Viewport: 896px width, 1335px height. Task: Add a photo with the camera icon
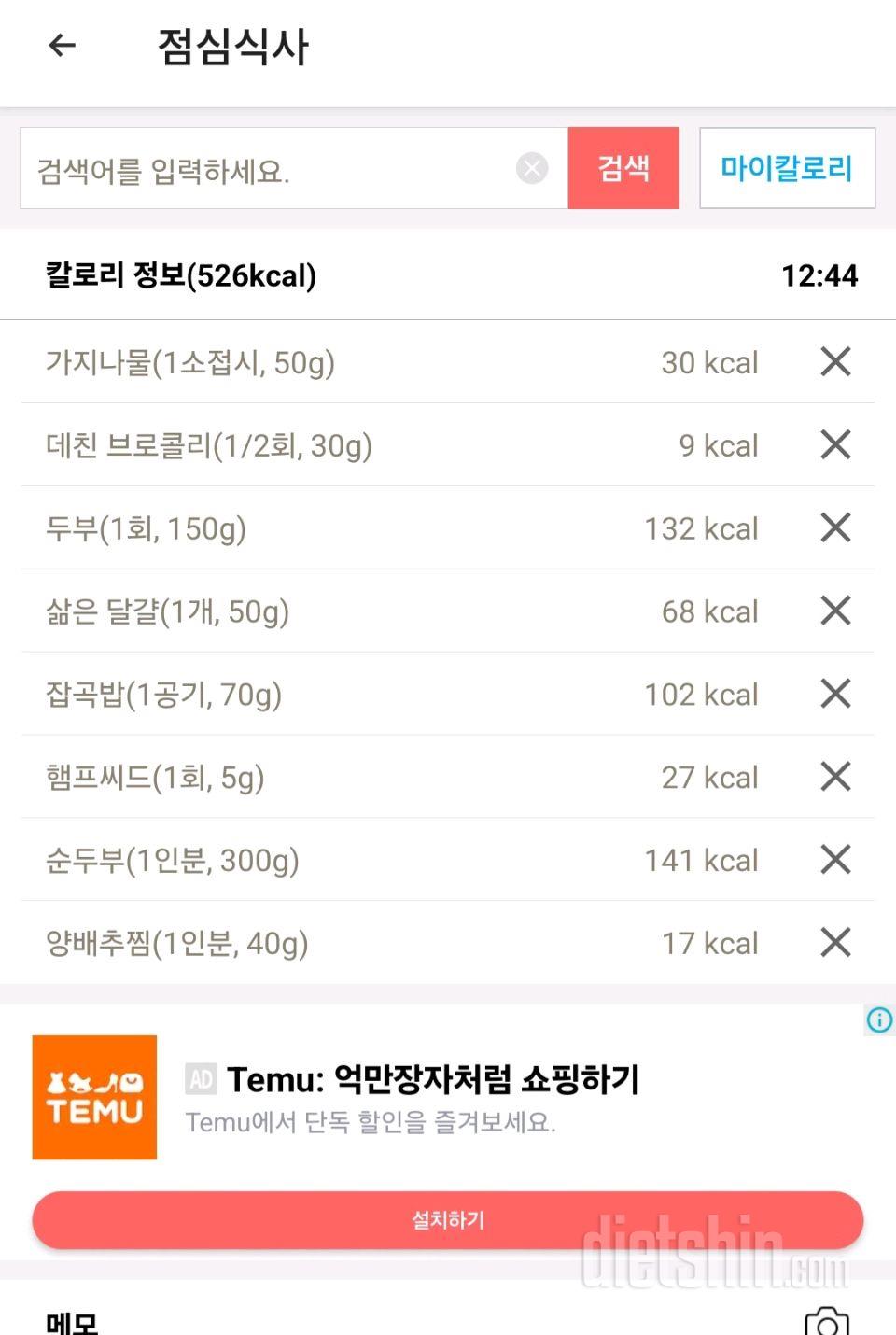click(826, 1322)
